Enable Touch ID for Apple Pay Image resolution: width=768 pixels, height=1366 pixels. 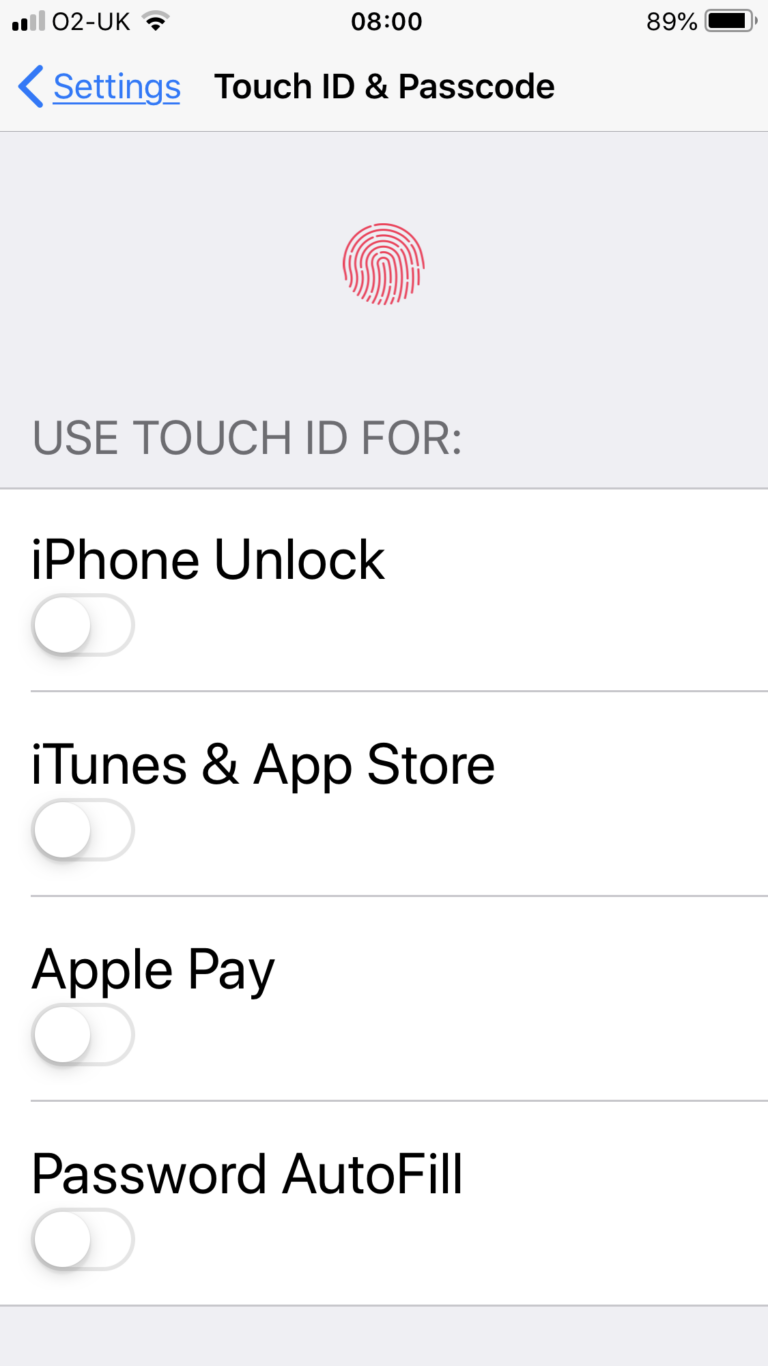[x=83, y=1035]
